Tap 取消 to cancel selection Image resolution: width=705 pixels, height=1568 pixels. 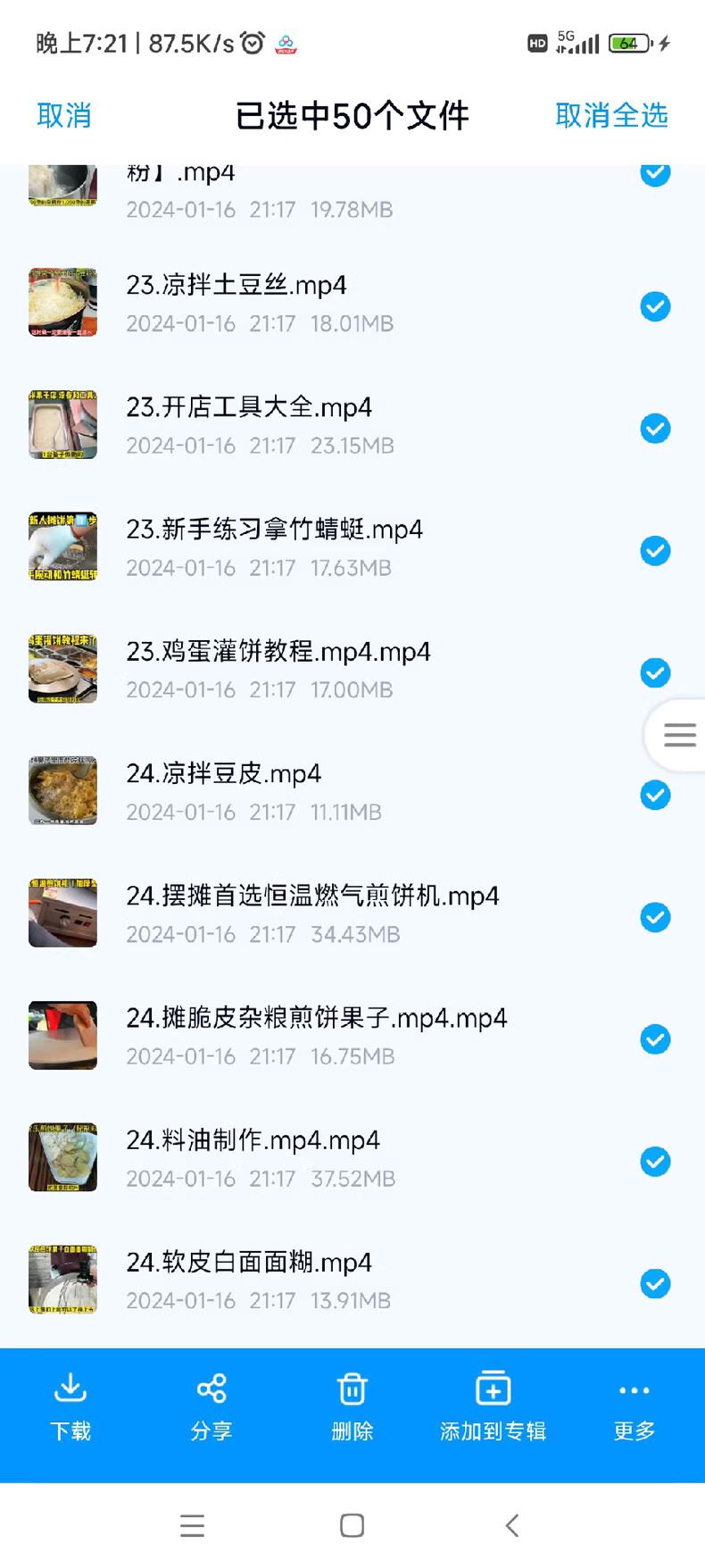pos(63,115)
